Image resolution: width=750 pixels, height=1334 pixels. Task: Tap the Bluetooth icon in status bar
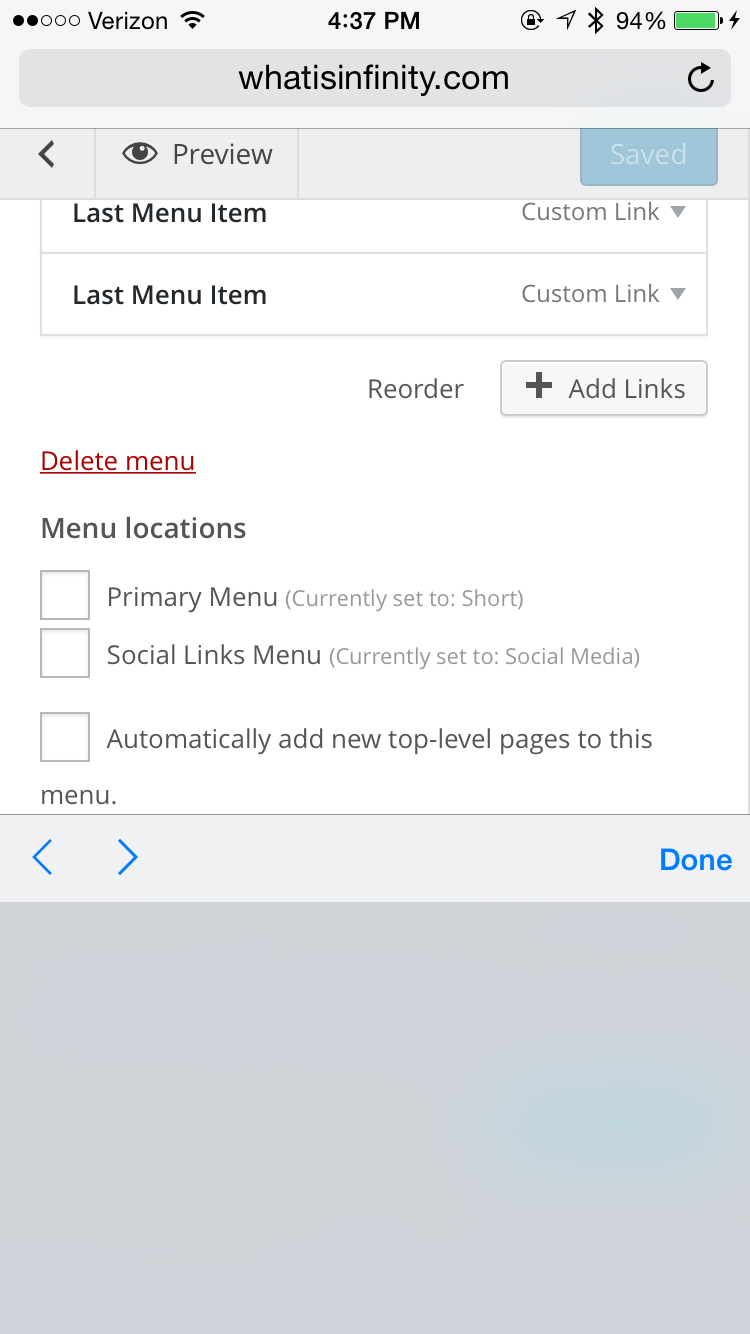pyautogui.click(x=594, y=18)
